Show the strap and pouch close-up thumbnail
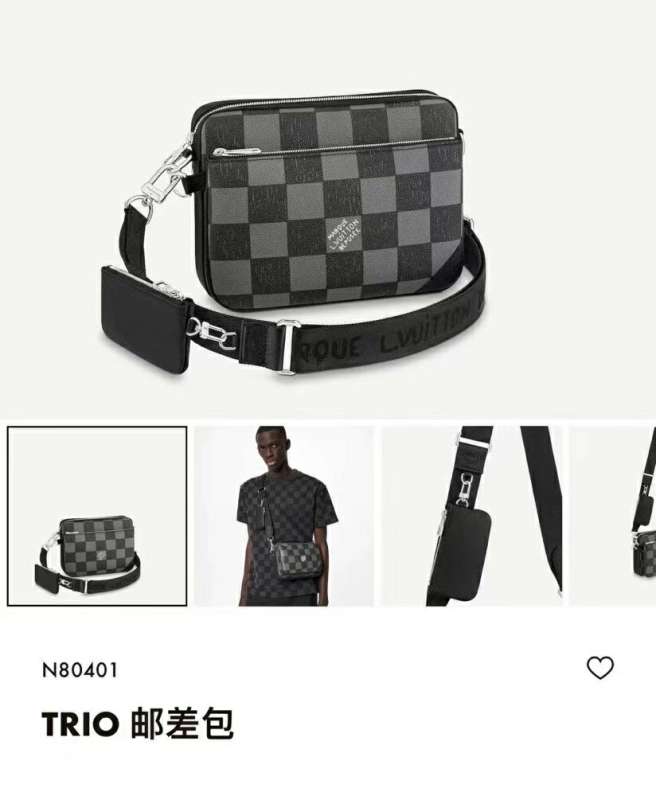Screen dimensions: 656x800 pyautogui.click(x=472, y=516)
